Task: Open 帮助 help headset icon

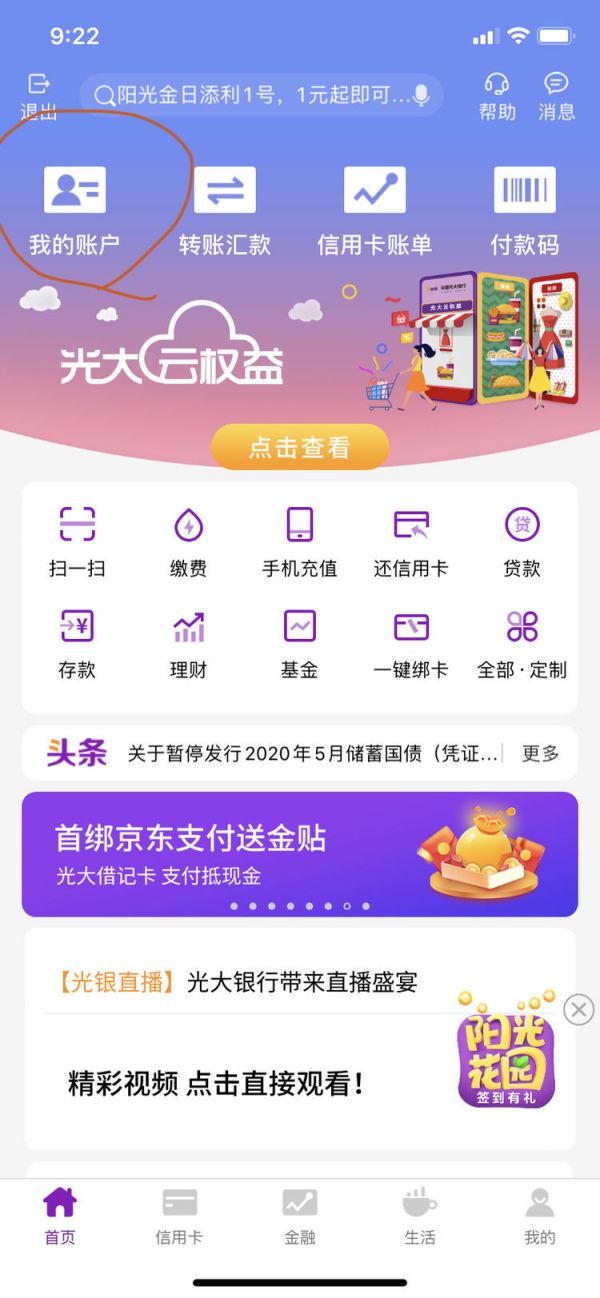Action: click(x=496, y=95)
